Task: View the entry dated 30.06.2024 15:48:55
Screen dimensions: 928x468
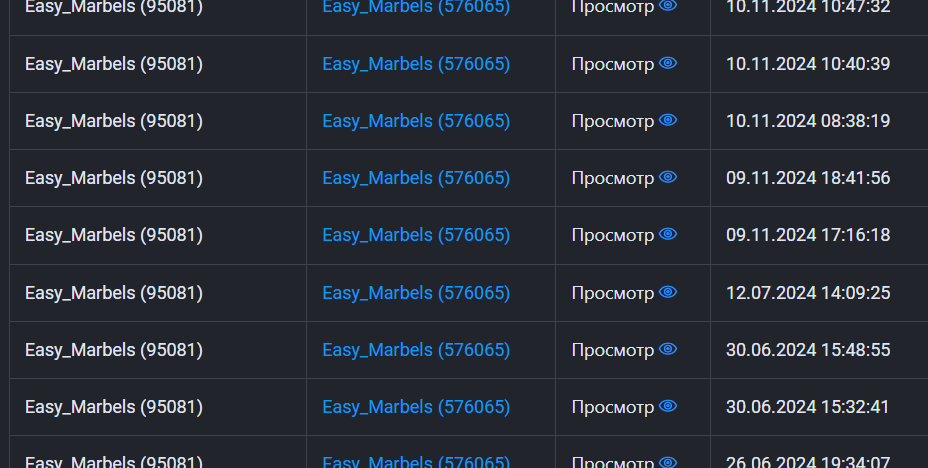Action: coord(624,350)
